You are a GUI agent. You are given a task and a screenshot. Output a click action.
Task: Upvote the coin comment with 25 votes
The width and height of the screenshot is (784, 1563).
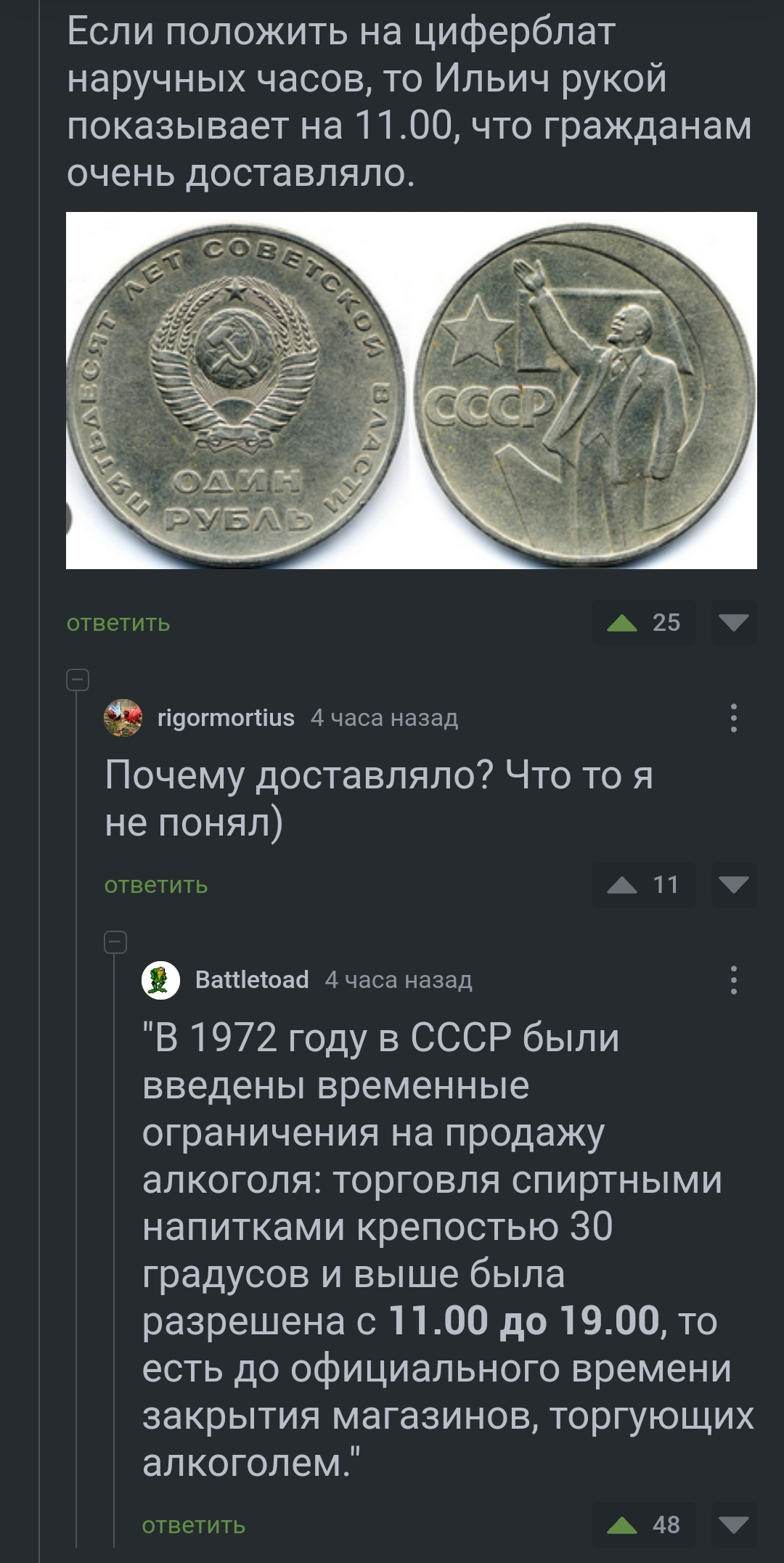623,623
